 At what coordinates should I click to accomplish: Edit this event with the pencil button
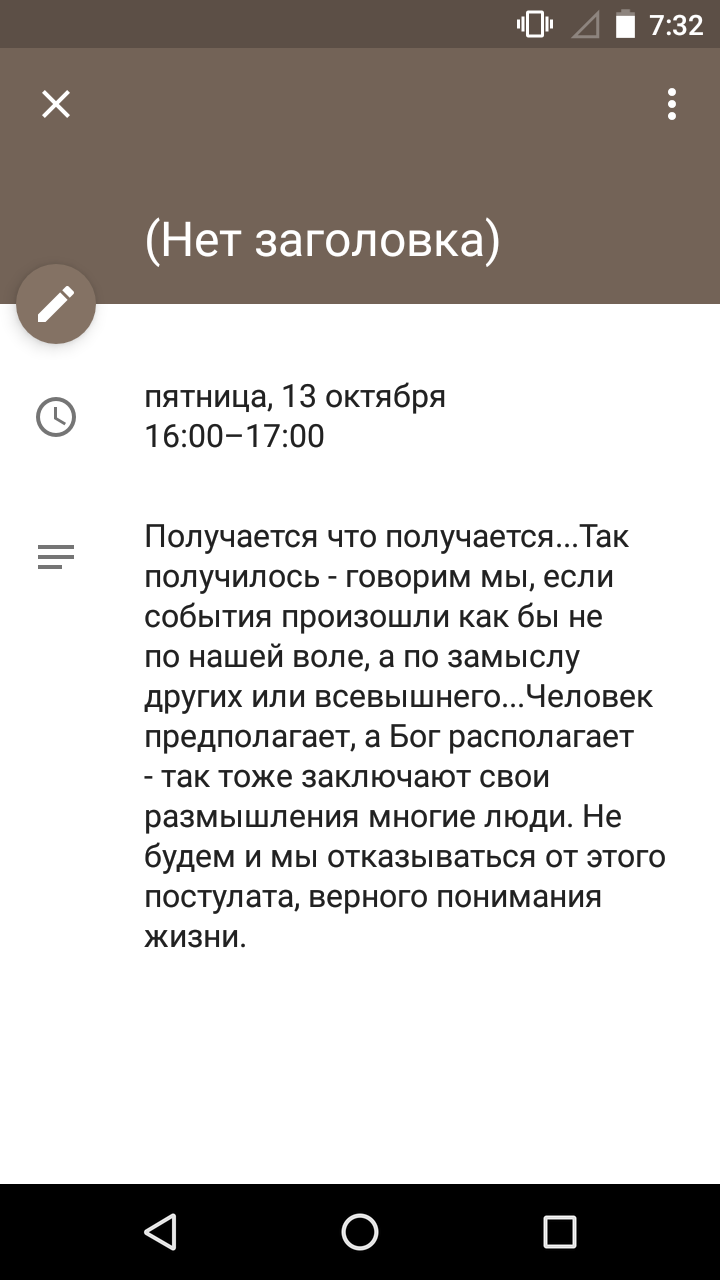(x=56, y=304)
